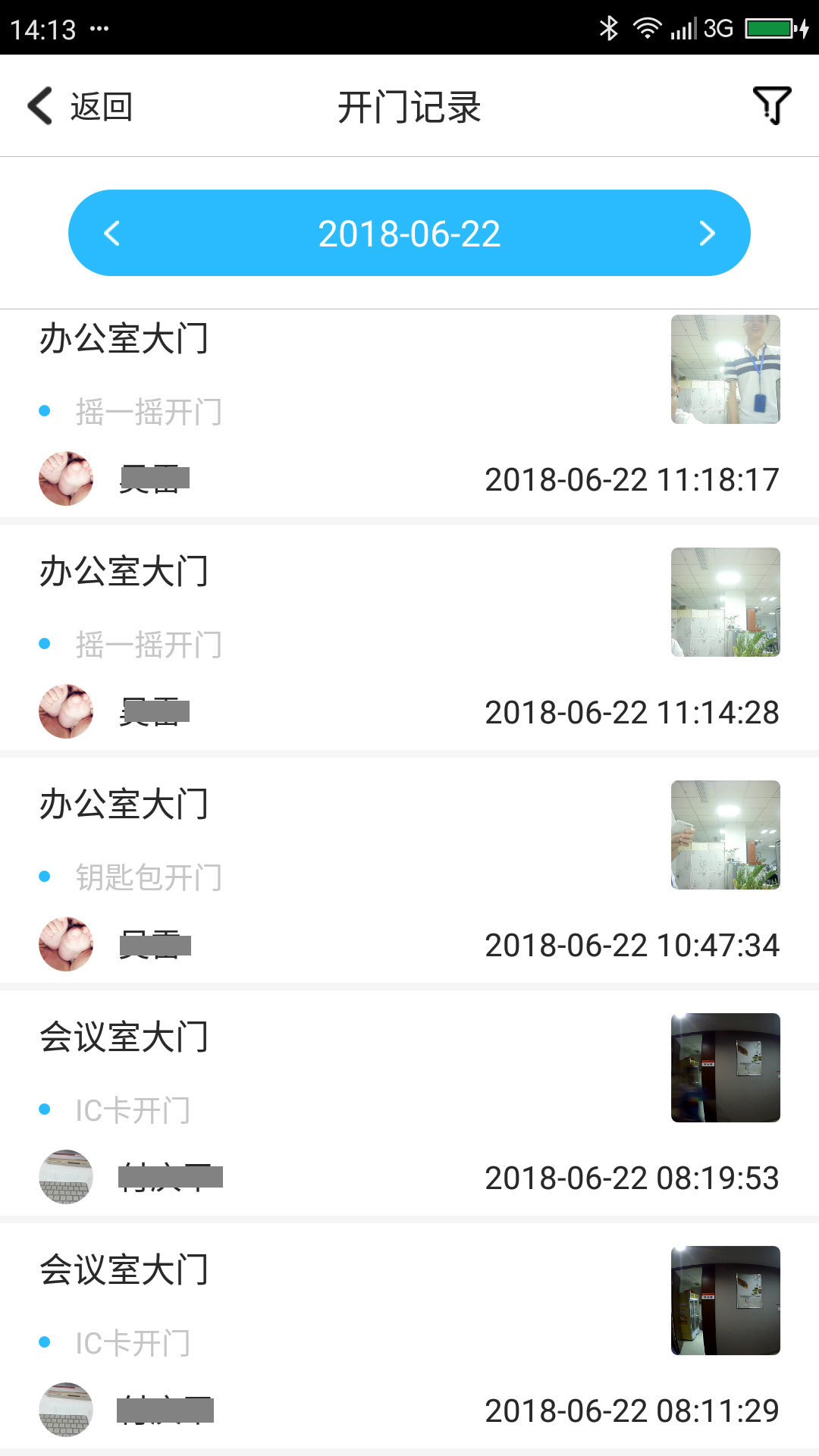
Task: View snapshot photo for the 11:18:17 record
Action: (x=725, y=369)
